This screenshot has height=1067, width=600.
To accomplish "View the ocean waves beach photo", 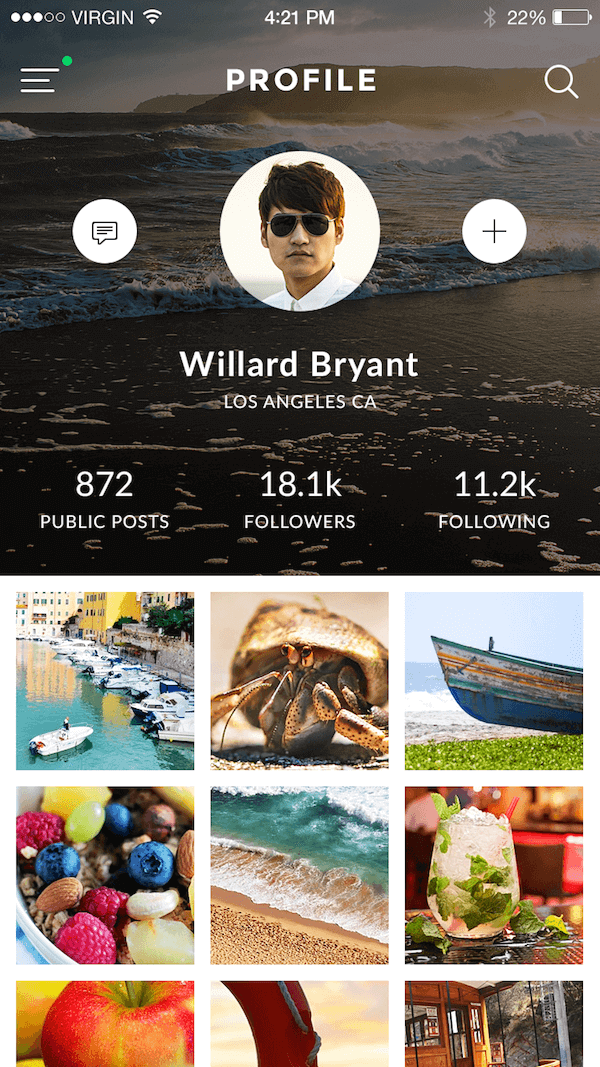I will point(299,875).
